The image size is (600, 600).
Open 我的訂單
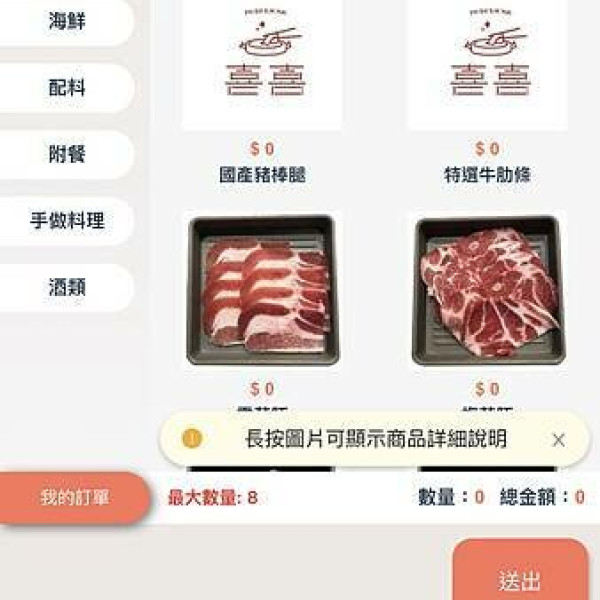(74, 498)
